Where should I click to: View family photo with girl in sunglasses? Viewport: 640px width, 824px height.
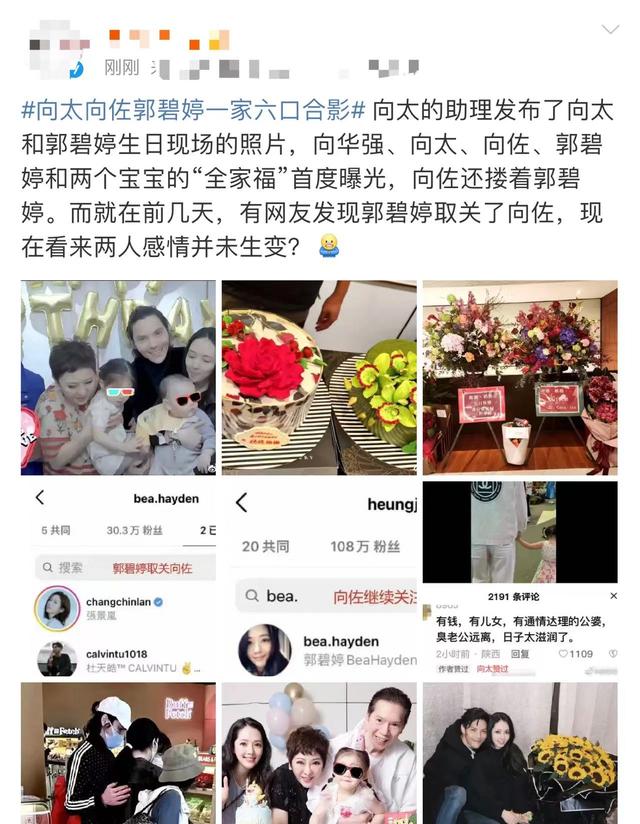pos(319,753)
